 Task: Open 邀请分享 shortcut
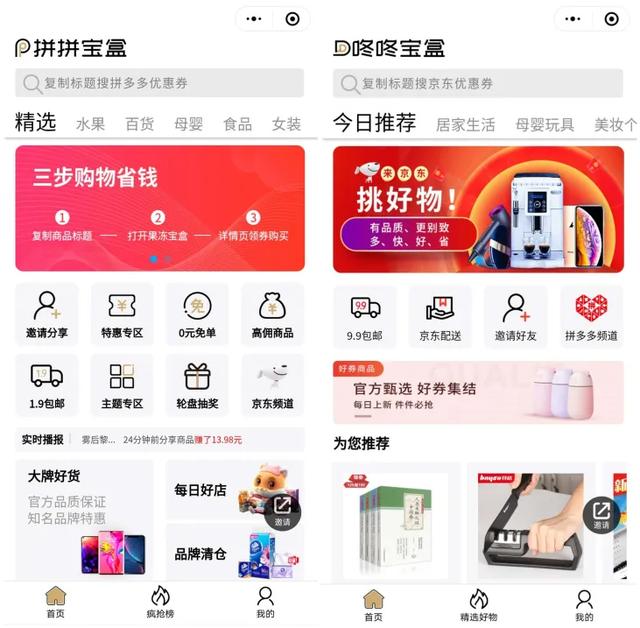pyautogui.click(x=47, y=314)
